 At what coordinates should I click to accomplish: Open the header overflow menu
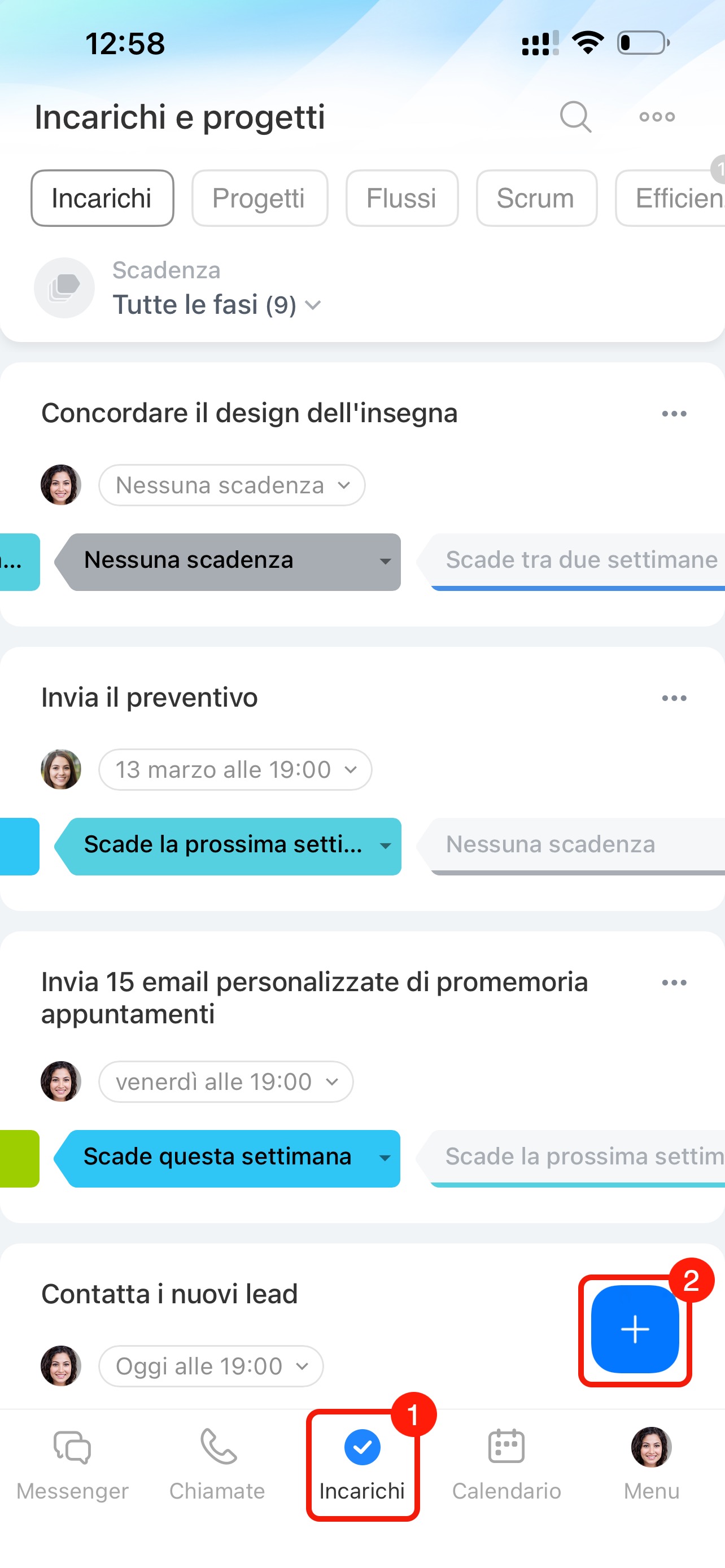[x=657, y=116]
